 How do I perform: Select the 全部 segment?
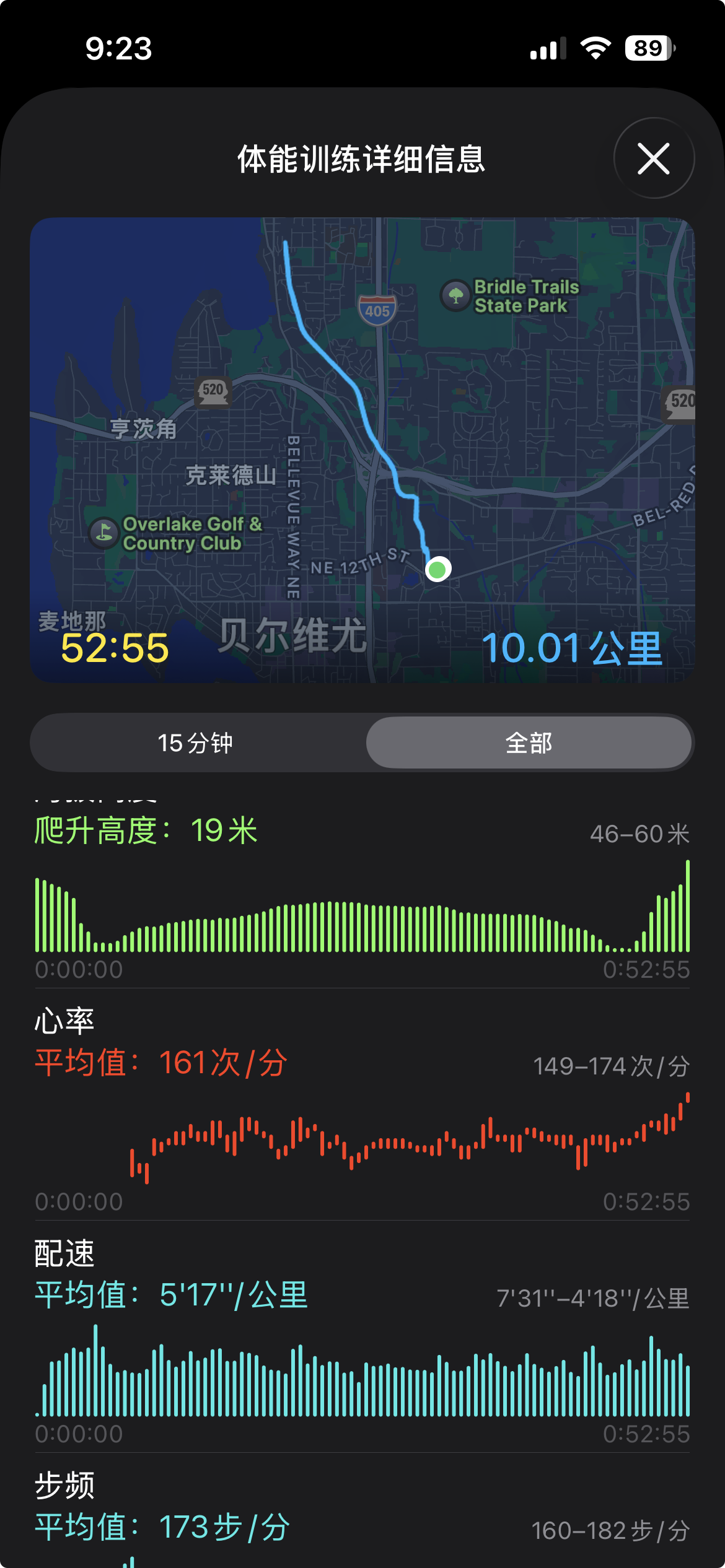coord(529,743)
